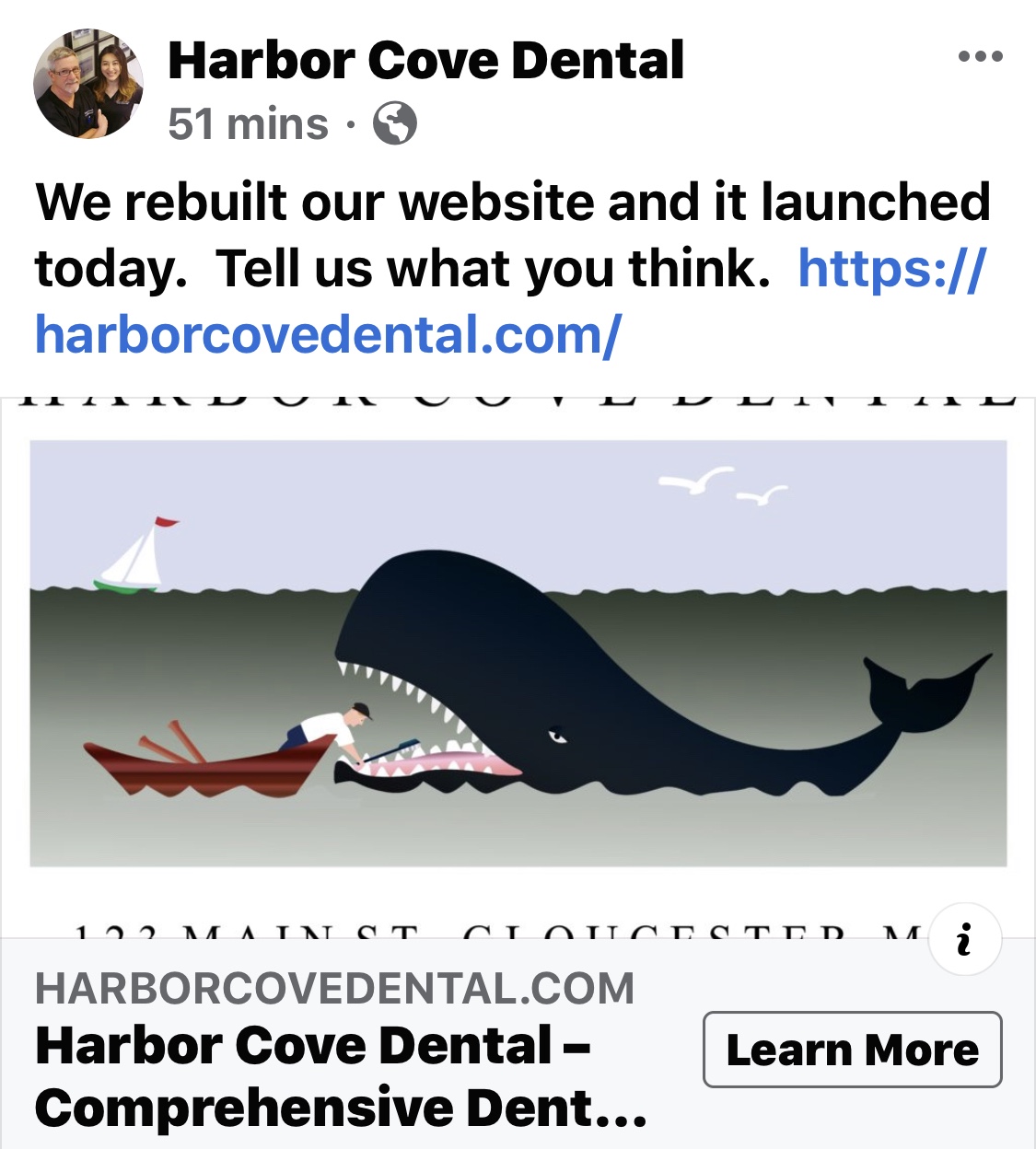Screen dimensions: 1036x1149
Task: Tap the info icon on the preview
Action: 964,939
